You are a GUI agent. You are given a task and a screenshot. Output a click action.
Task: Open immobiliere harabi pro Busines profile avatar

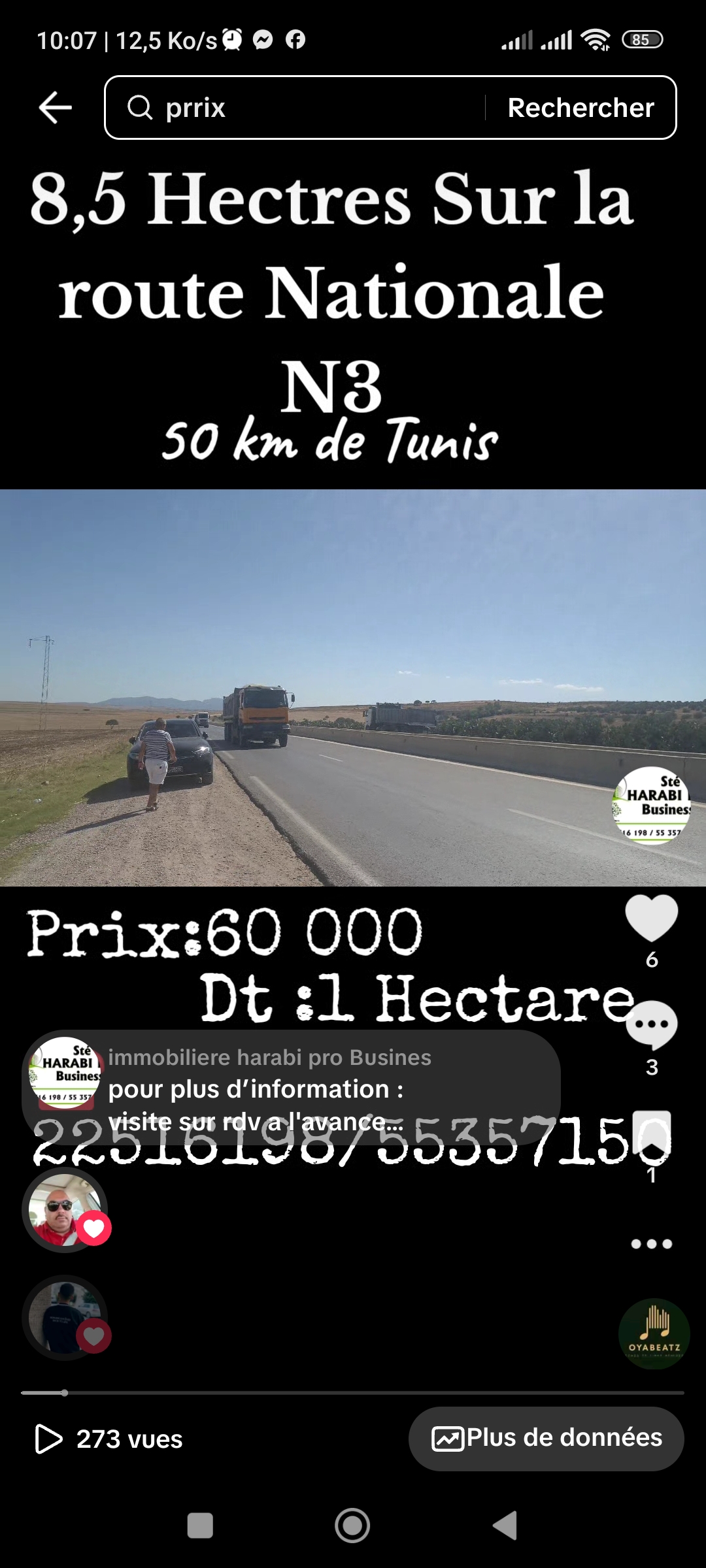point(65,1072)
